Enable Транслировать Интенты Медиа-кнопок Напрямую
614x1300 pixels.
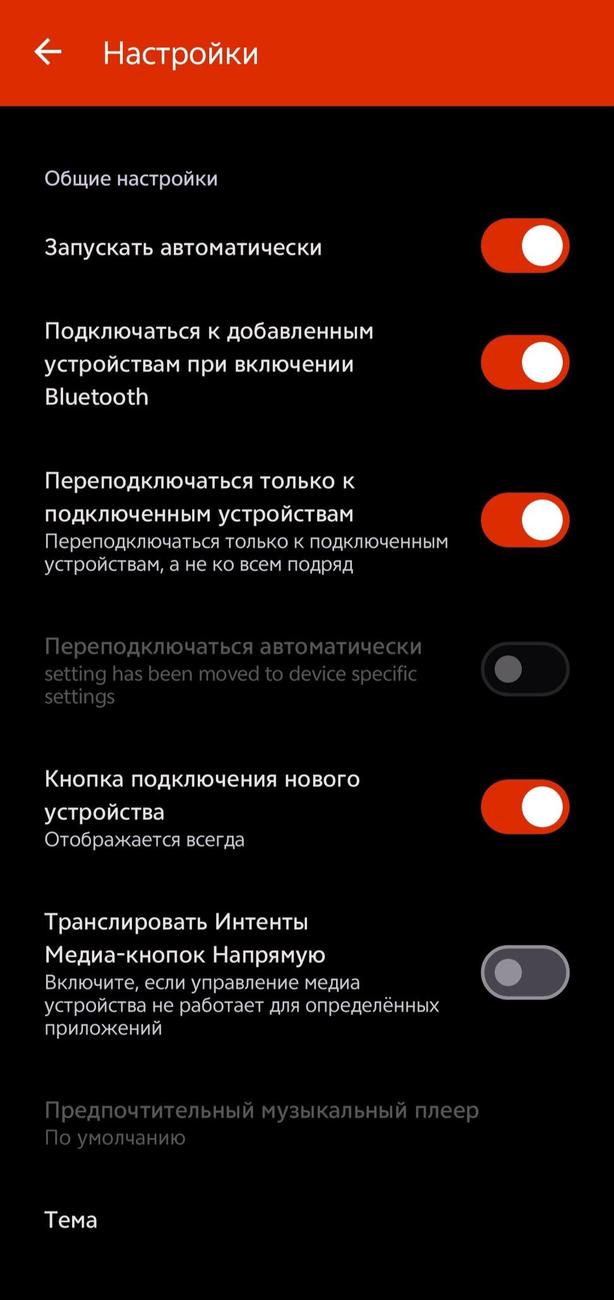(525, 972)
